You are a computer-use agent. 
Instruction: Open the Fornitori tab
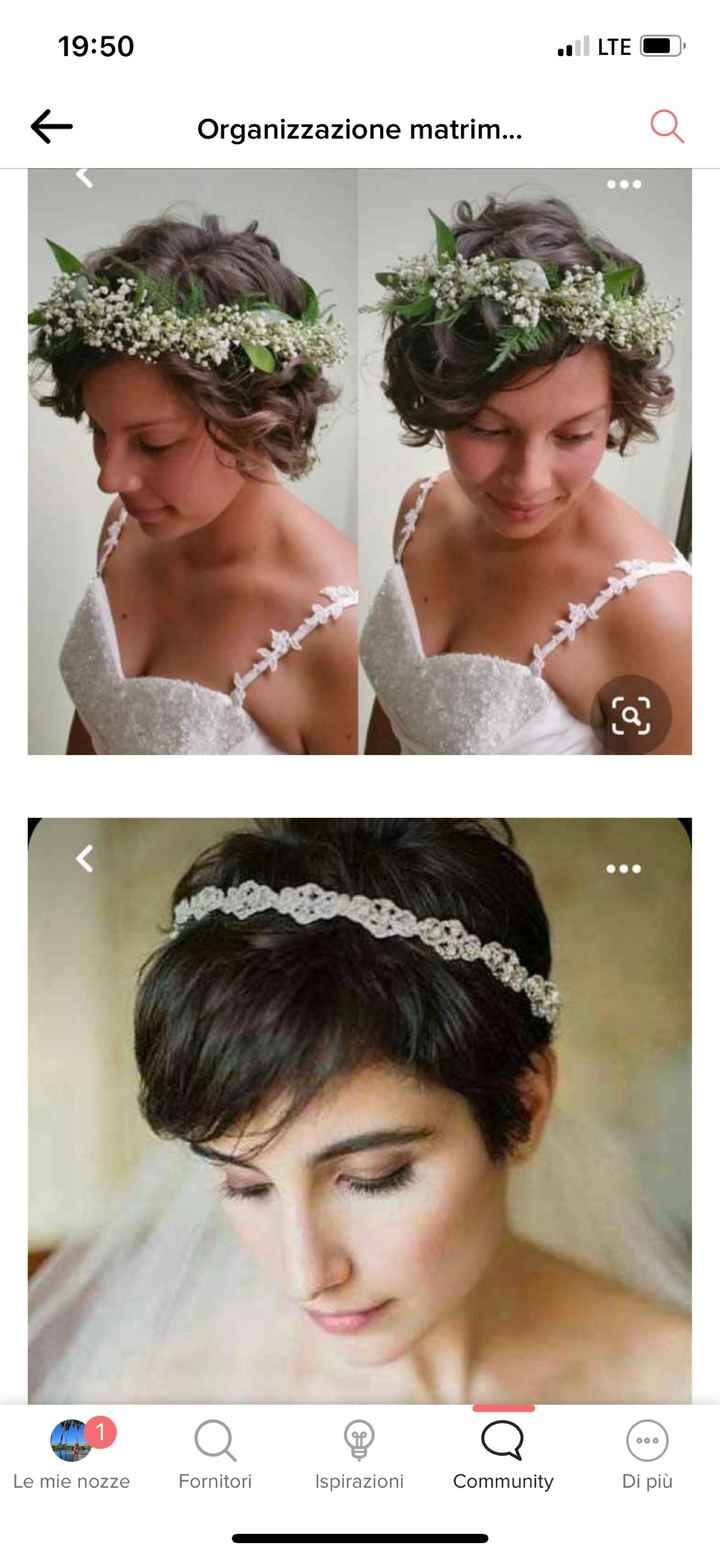pos(215,1456)
